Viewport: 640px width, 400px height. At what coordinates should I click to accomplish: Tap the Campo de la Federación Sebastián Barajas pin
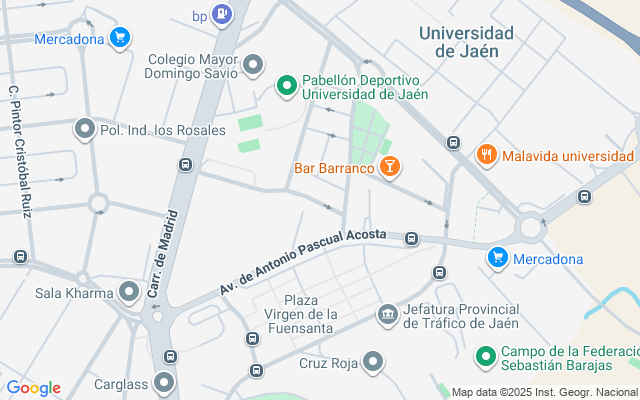click(486, 356)
